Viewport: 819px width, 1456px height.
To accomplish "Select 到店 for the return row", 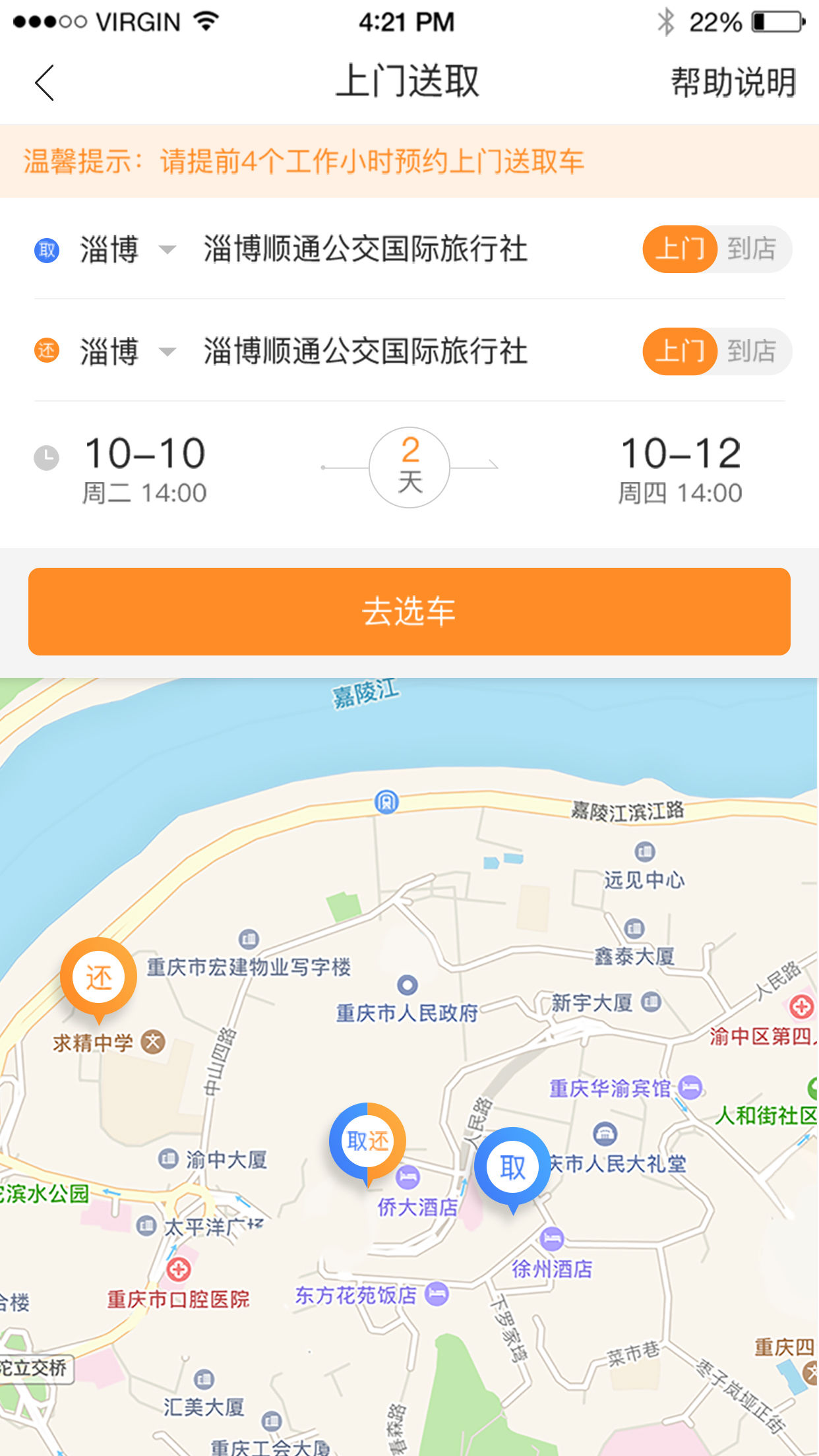I will click(x=752, y=351).
